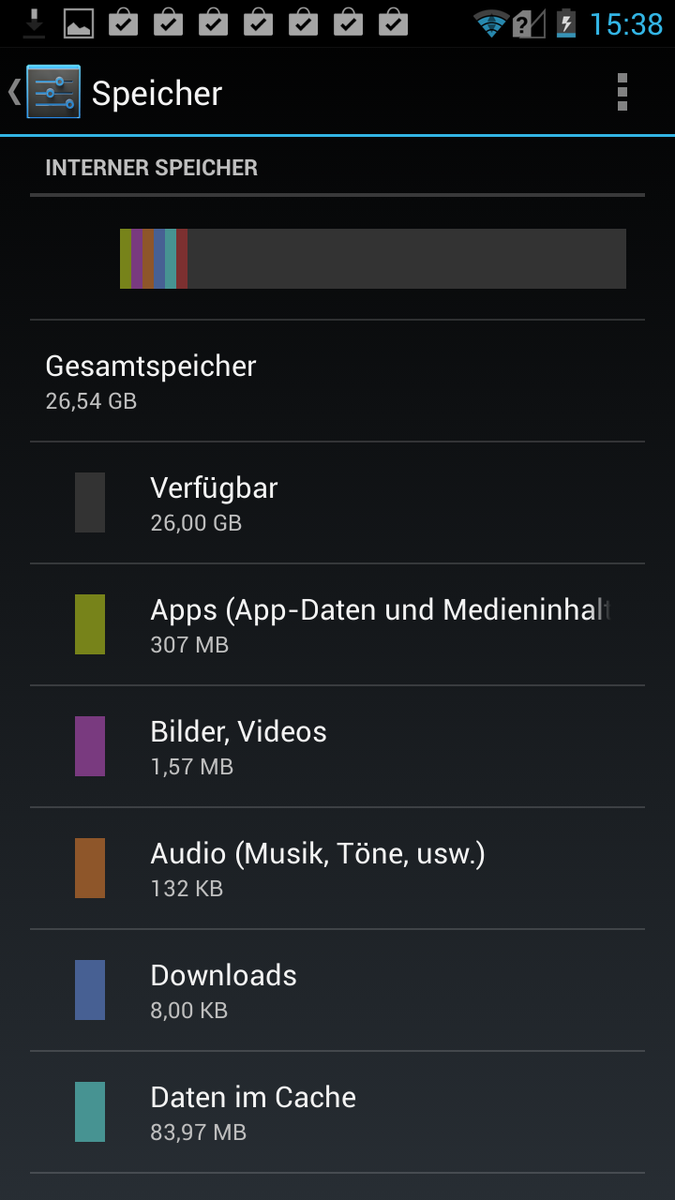
Task: Select the Verfügbar storage row
Action: (337, 503)
